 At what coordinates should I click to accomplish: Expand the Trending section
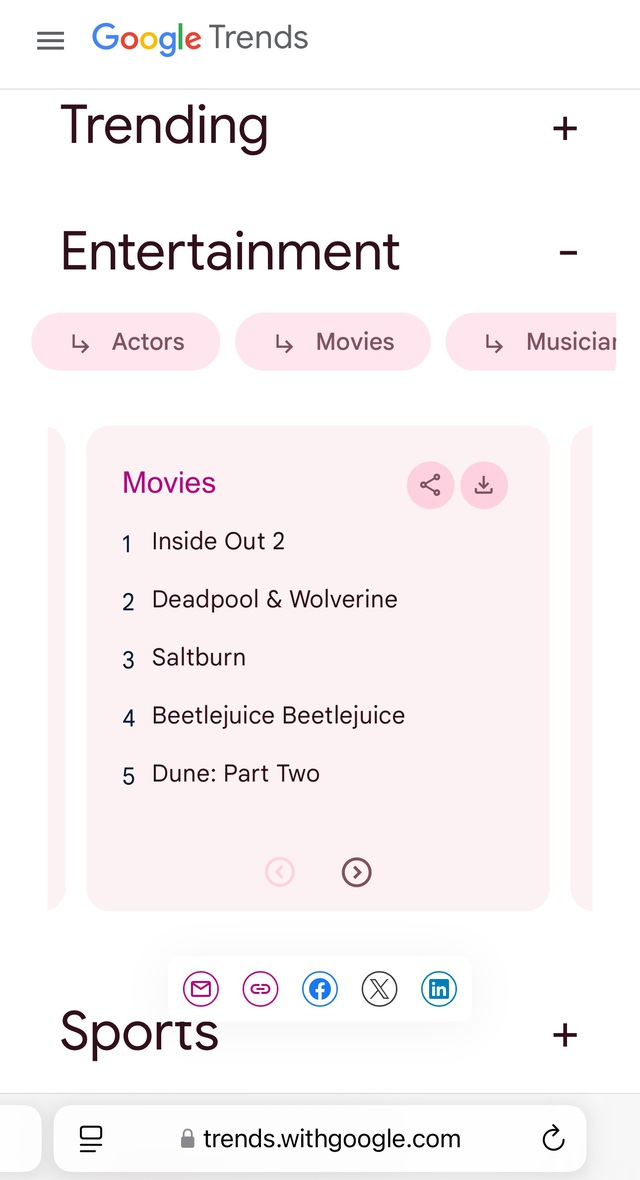565,128
